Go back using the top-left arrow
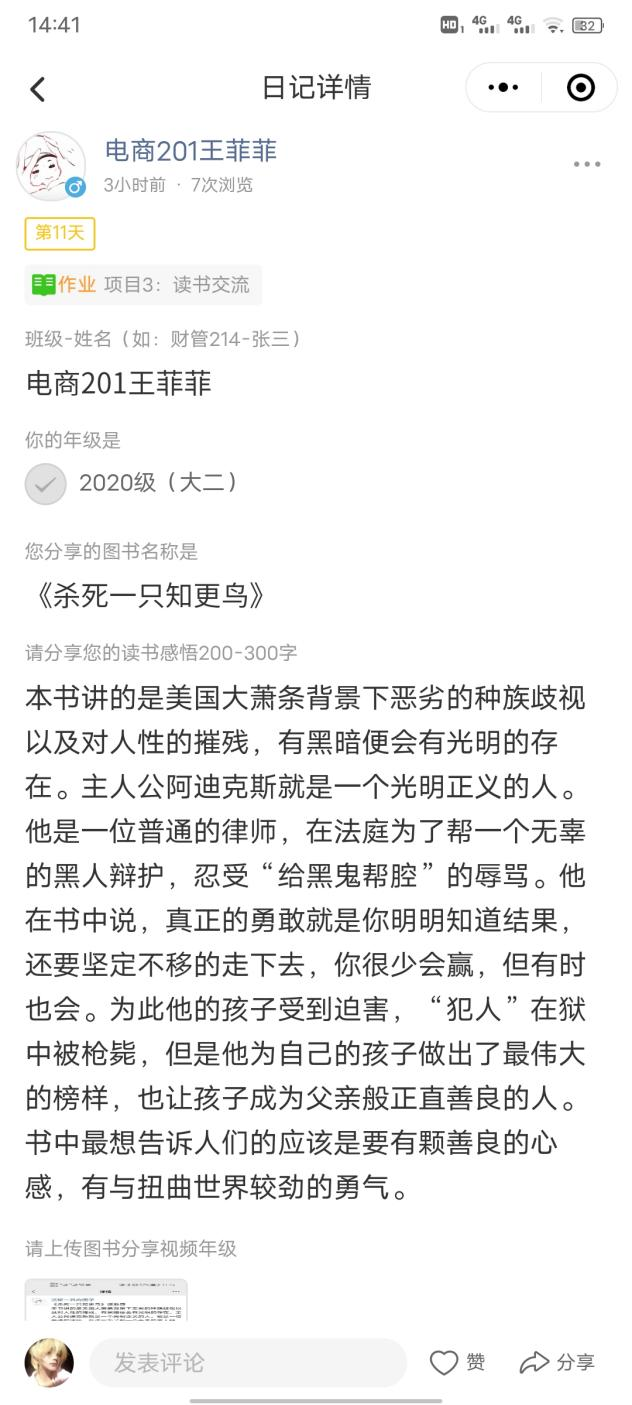632x1405 pixels. tap(37, 89)
